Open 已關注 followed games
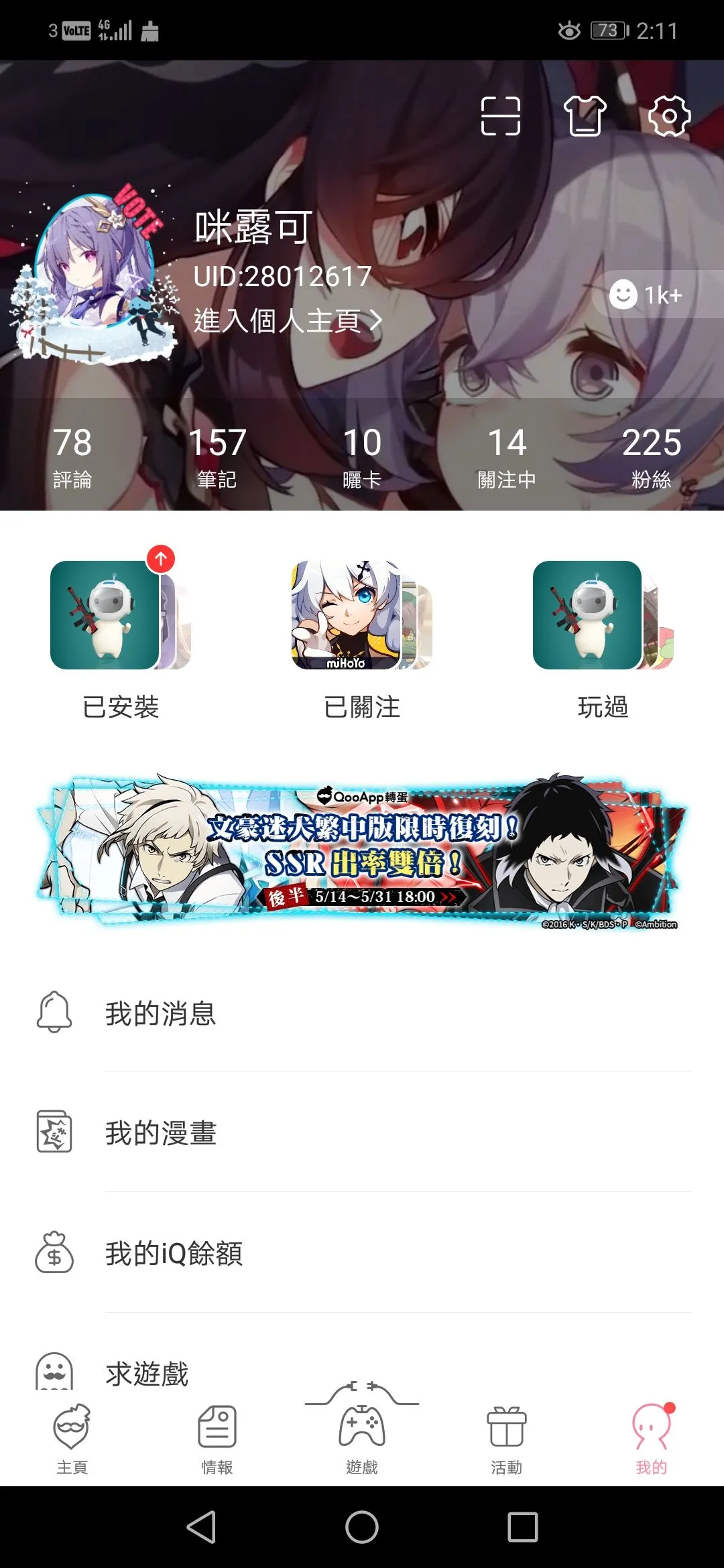Viewport: 724px width, 1568px height. (x=362, y=640)
